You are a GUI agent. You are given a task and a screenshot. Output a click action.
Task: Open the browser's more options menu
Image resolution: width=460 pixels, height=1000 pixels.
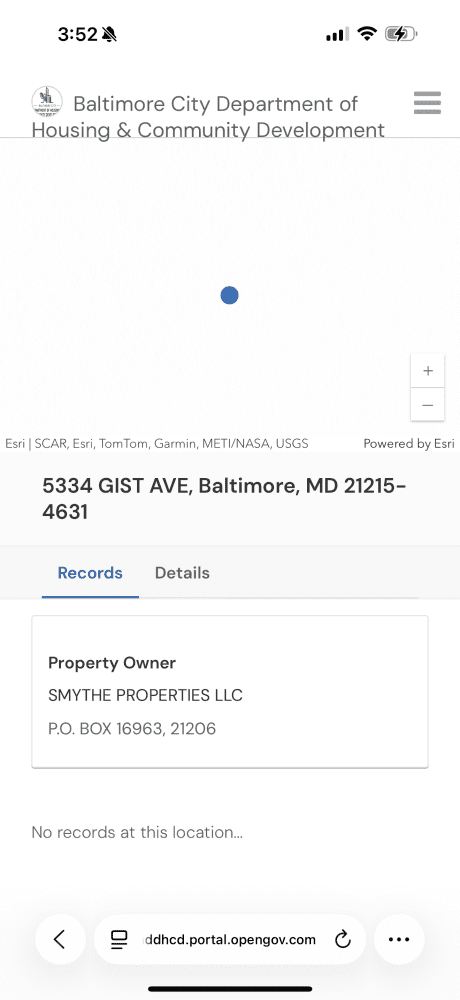(x=399, y=939)
